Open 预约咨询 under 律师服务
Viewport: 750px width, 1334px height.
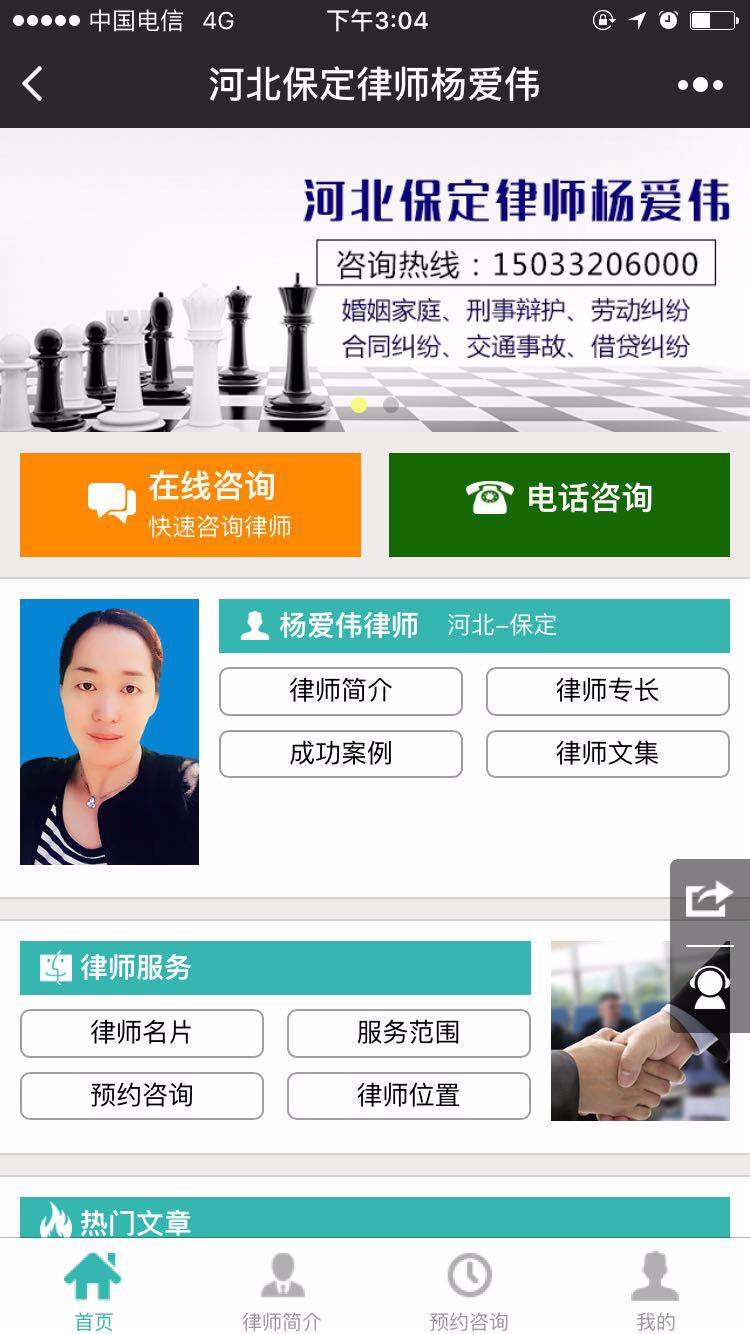pos(142,1096)
